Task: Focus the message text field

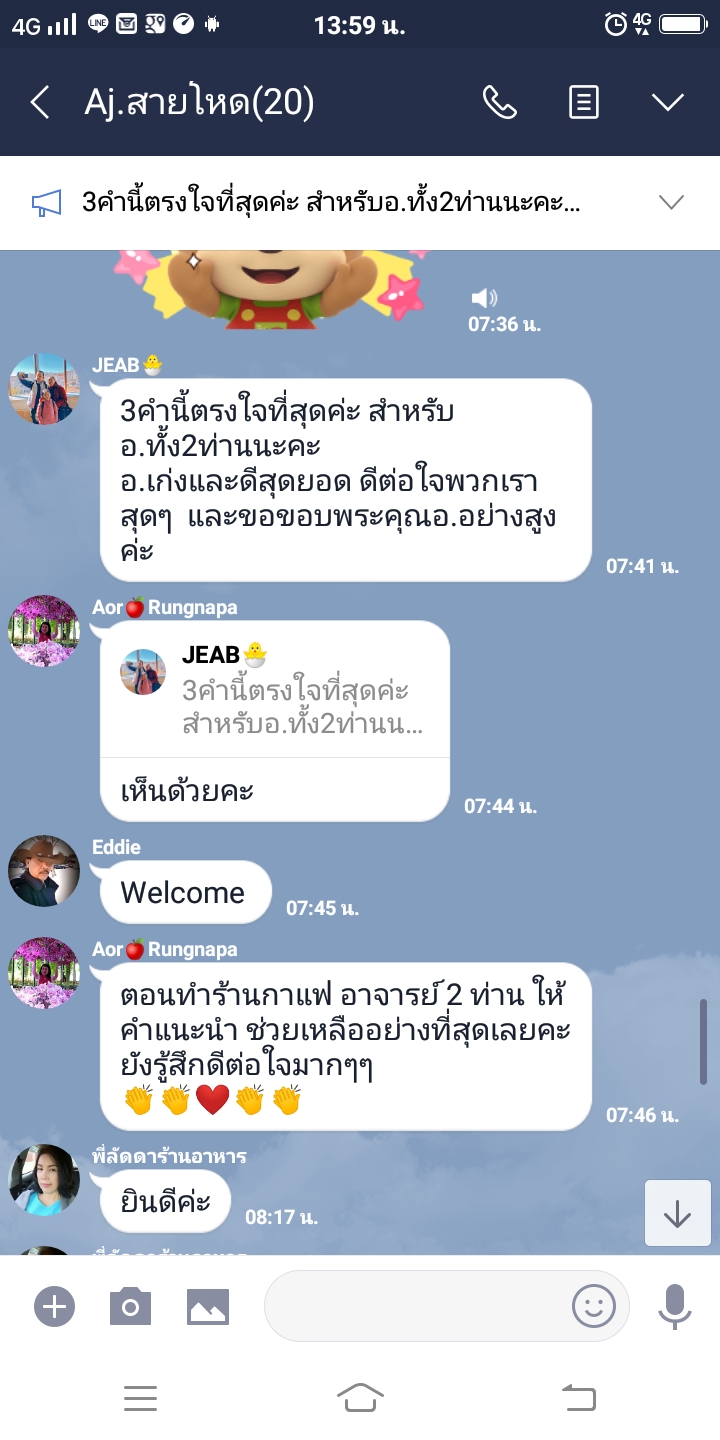Action: (415, 1306)
